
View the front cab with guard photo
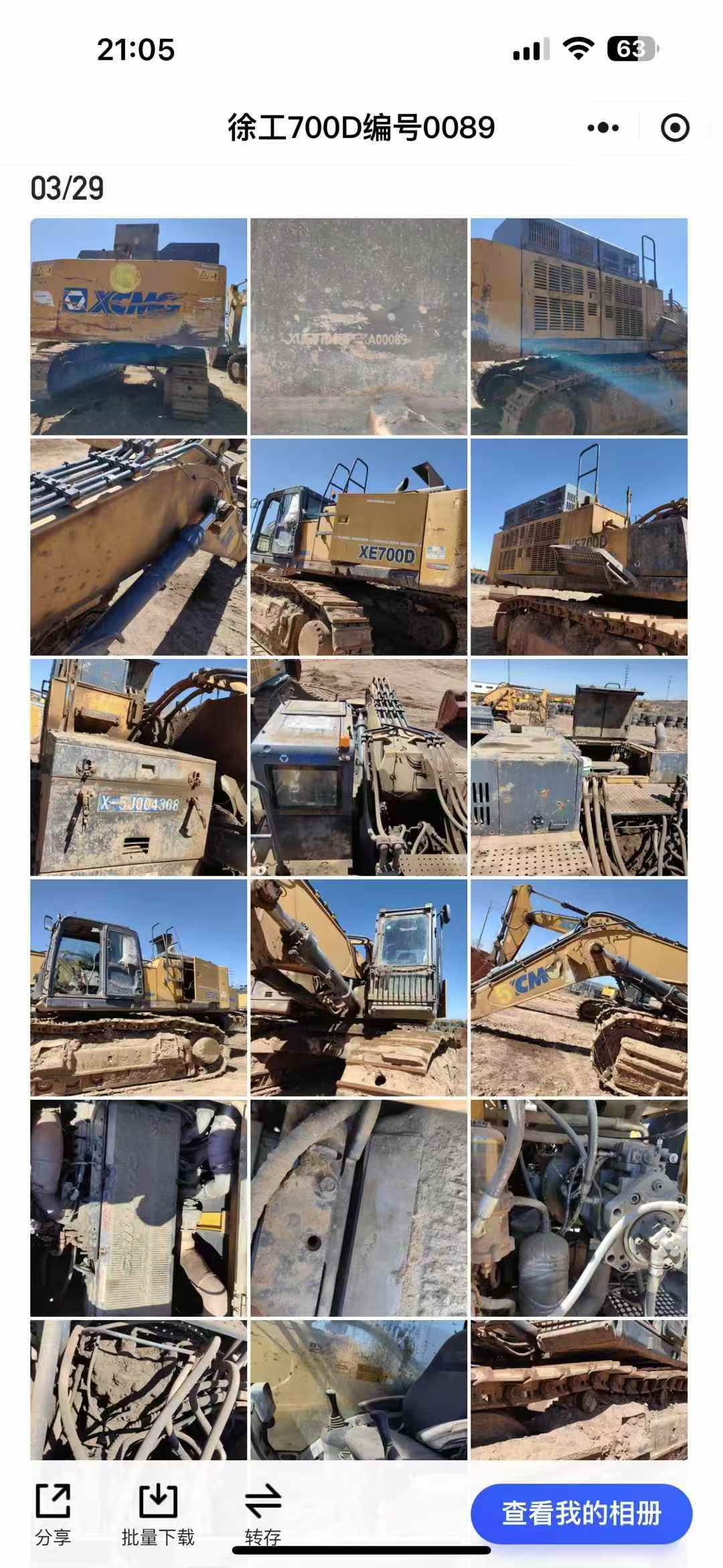[359, 987]
